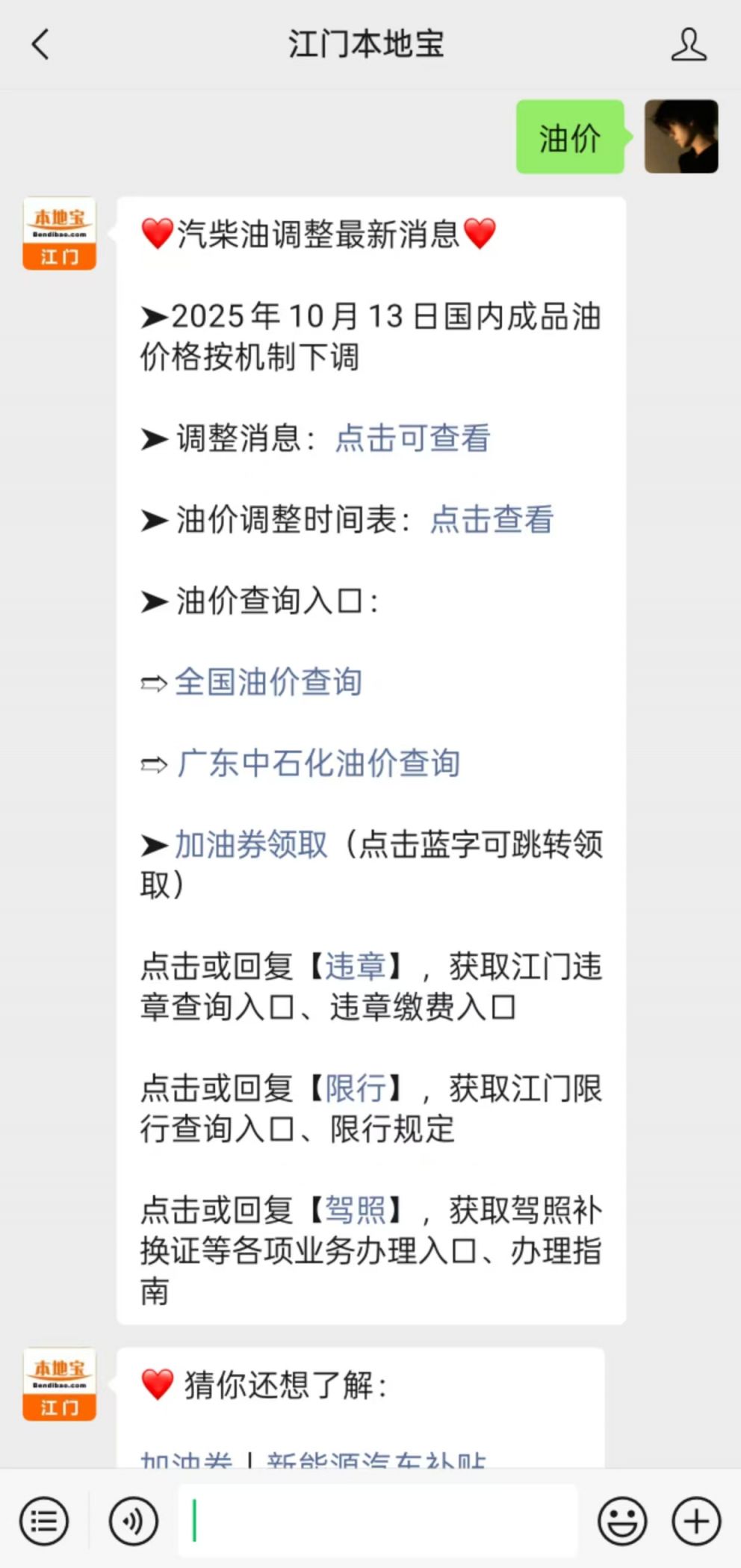Tap the 违章 keyword link
This screenshot has height=1568, width=741.
coord(356,967)
